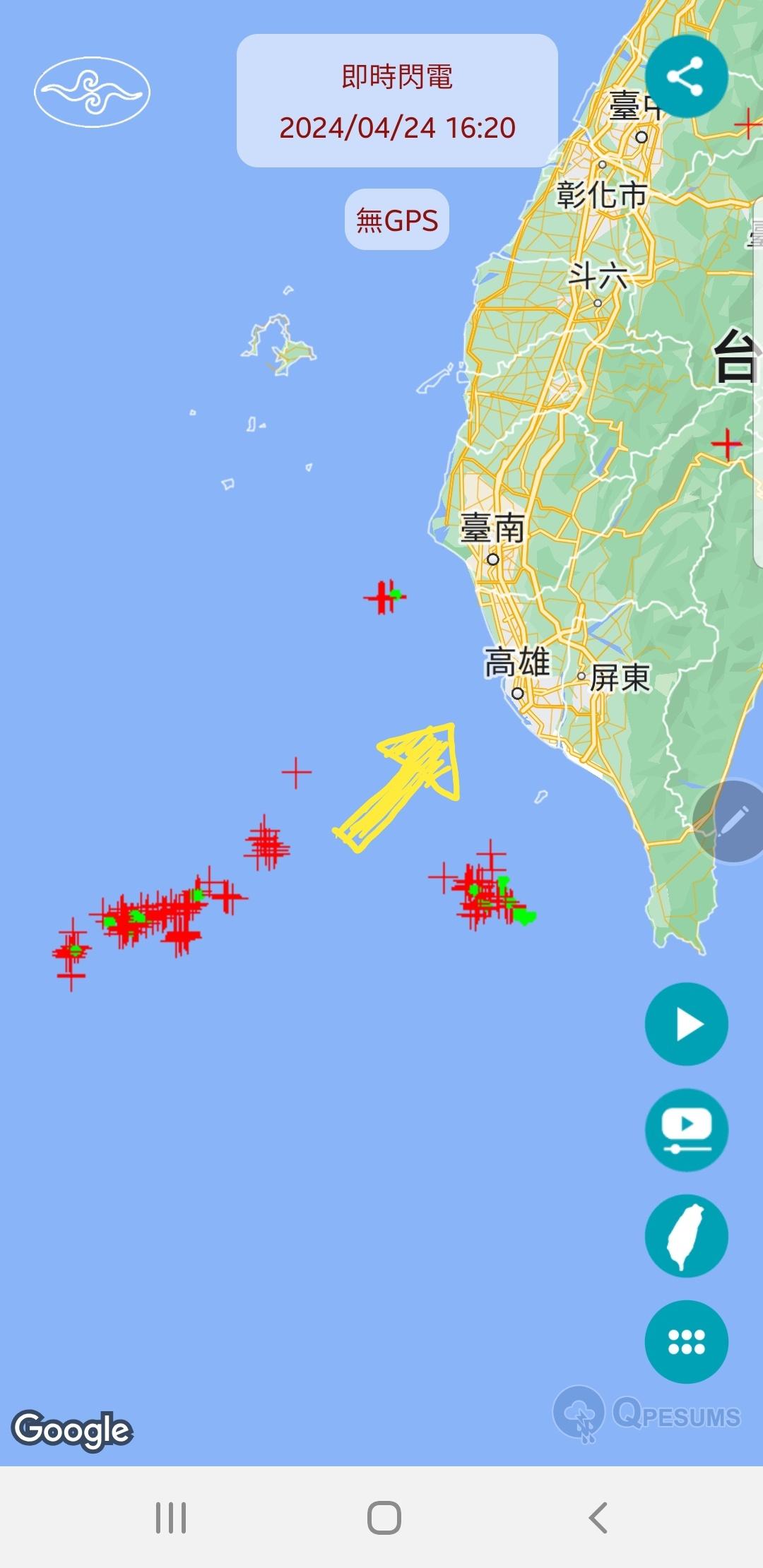This screenshot has width=763, height=1568.
Task: Share the lightning map
Action: [686, 76]
